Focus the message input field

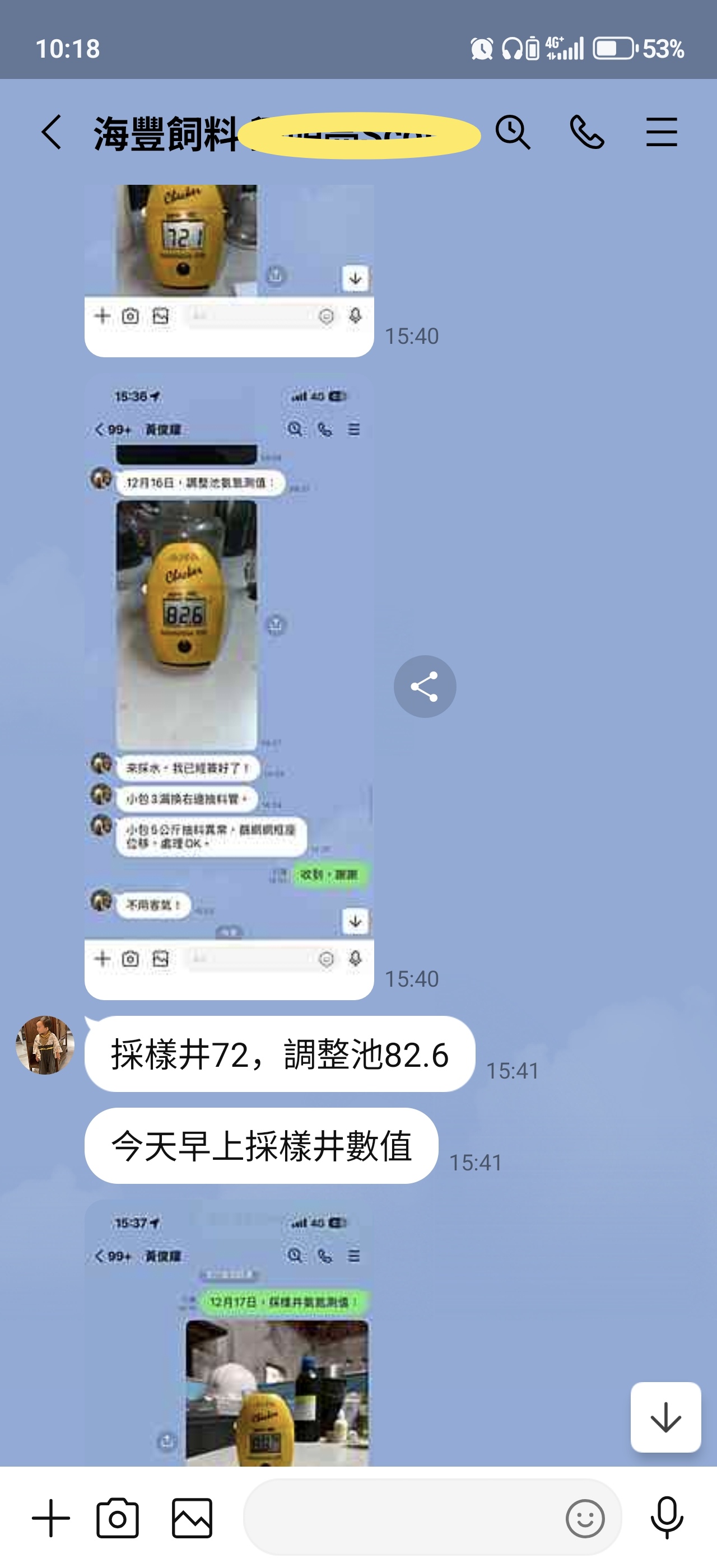pyautogui.click(x=402, y=1518)
